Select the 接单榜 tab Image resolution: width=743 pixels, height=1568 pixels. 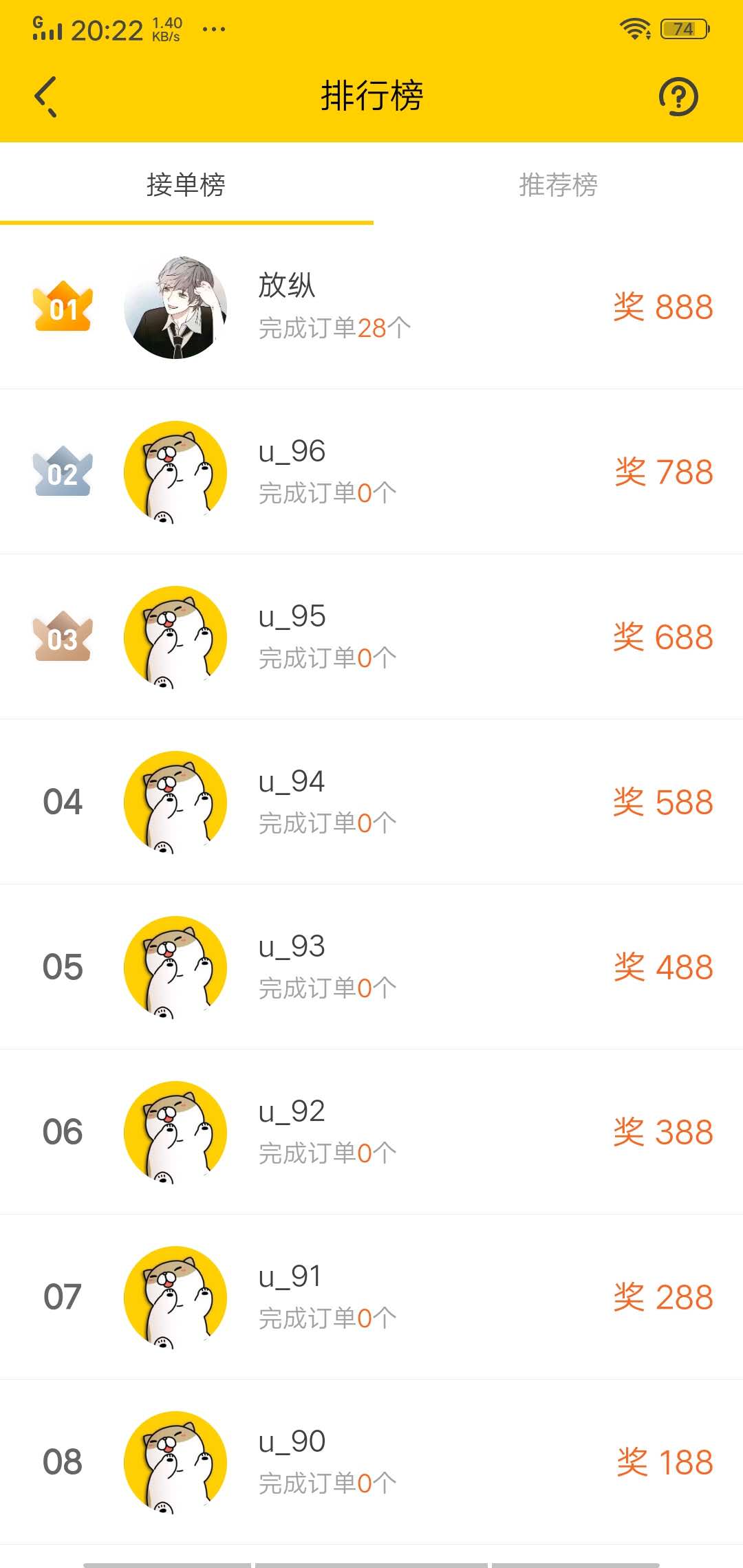(x=184, y=184)
